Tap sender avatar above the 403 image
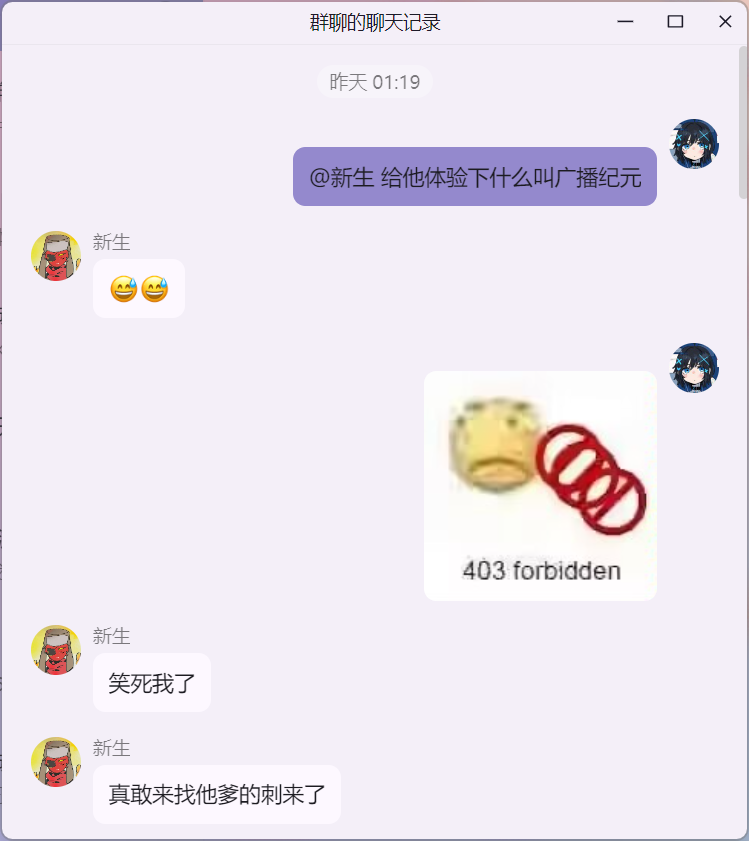749x841 pixels. pos(694,368)
